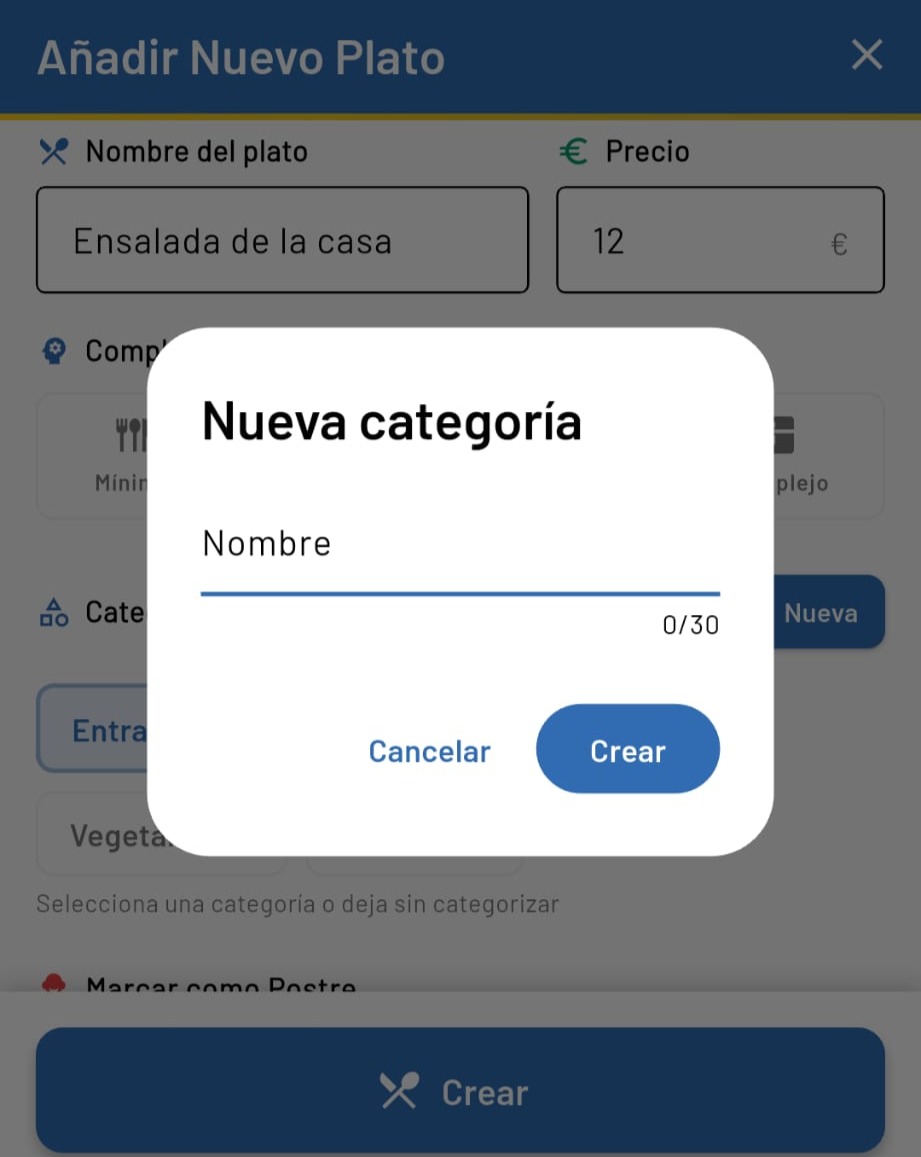Click the 0/30 character counter
921x1157 pixels.
pyautogui.click(x=689, y=624)
